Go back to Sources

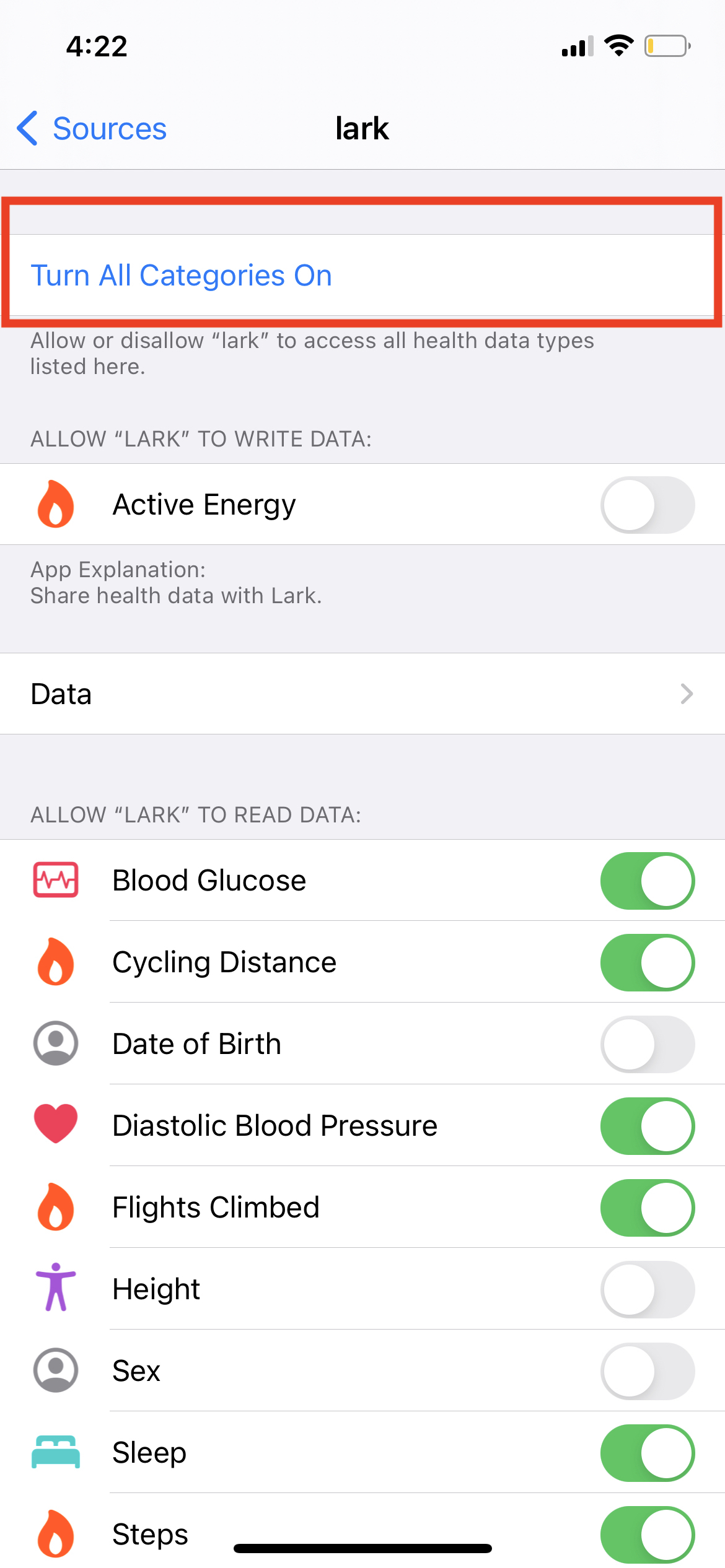click(92, 129)
